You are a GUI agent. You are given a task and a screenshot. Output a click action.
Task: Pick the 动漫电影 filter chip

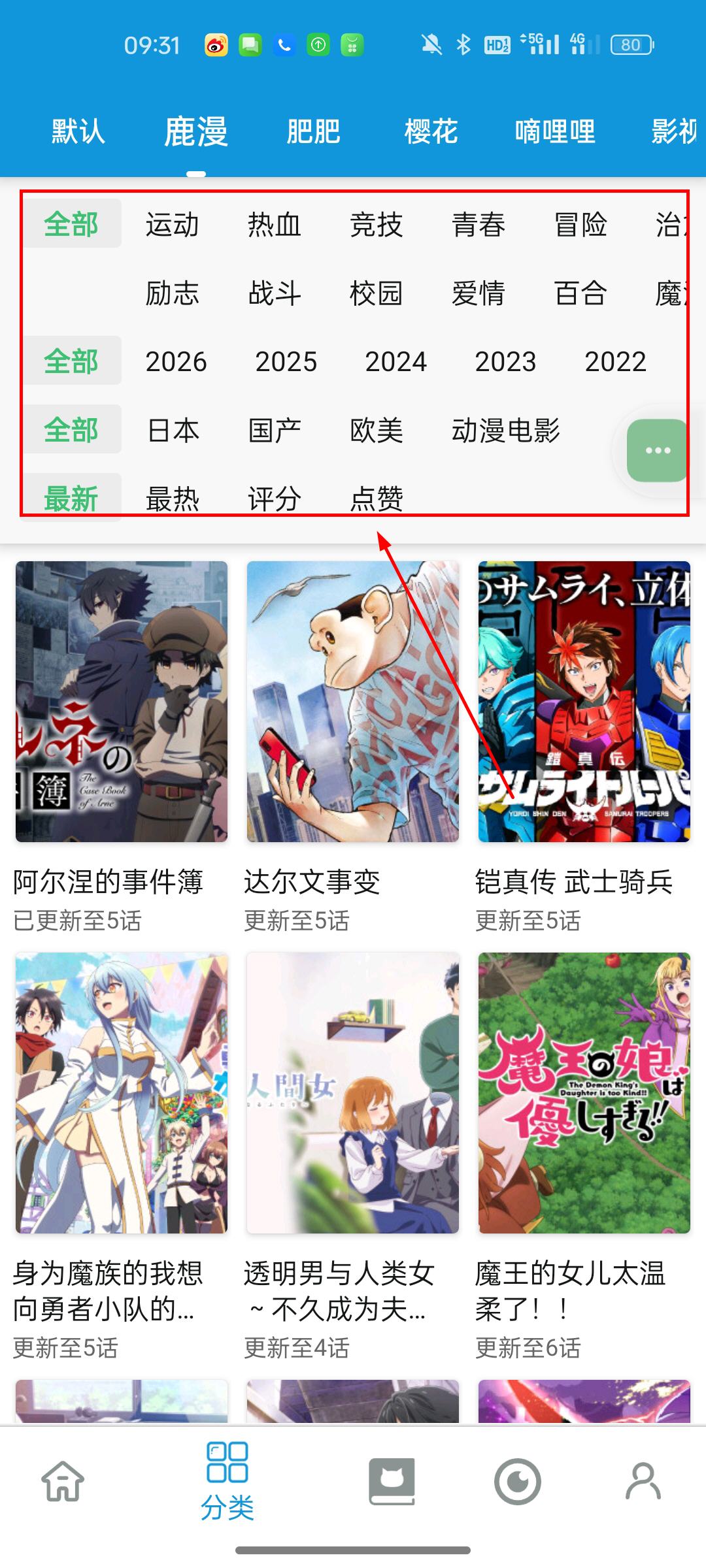click(505, 431)
